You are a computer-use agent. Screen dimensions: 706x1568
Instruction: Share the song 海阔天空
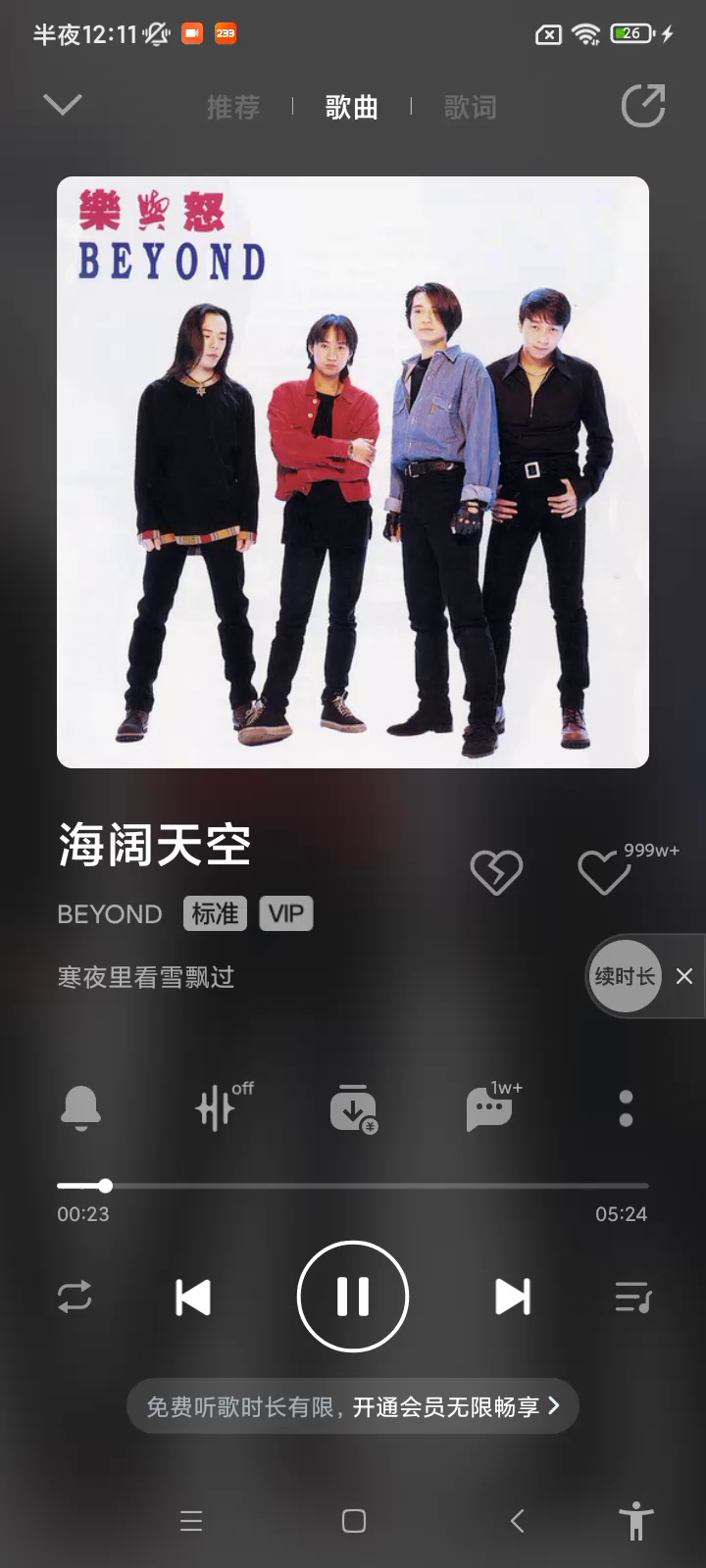tap(643, 106)
